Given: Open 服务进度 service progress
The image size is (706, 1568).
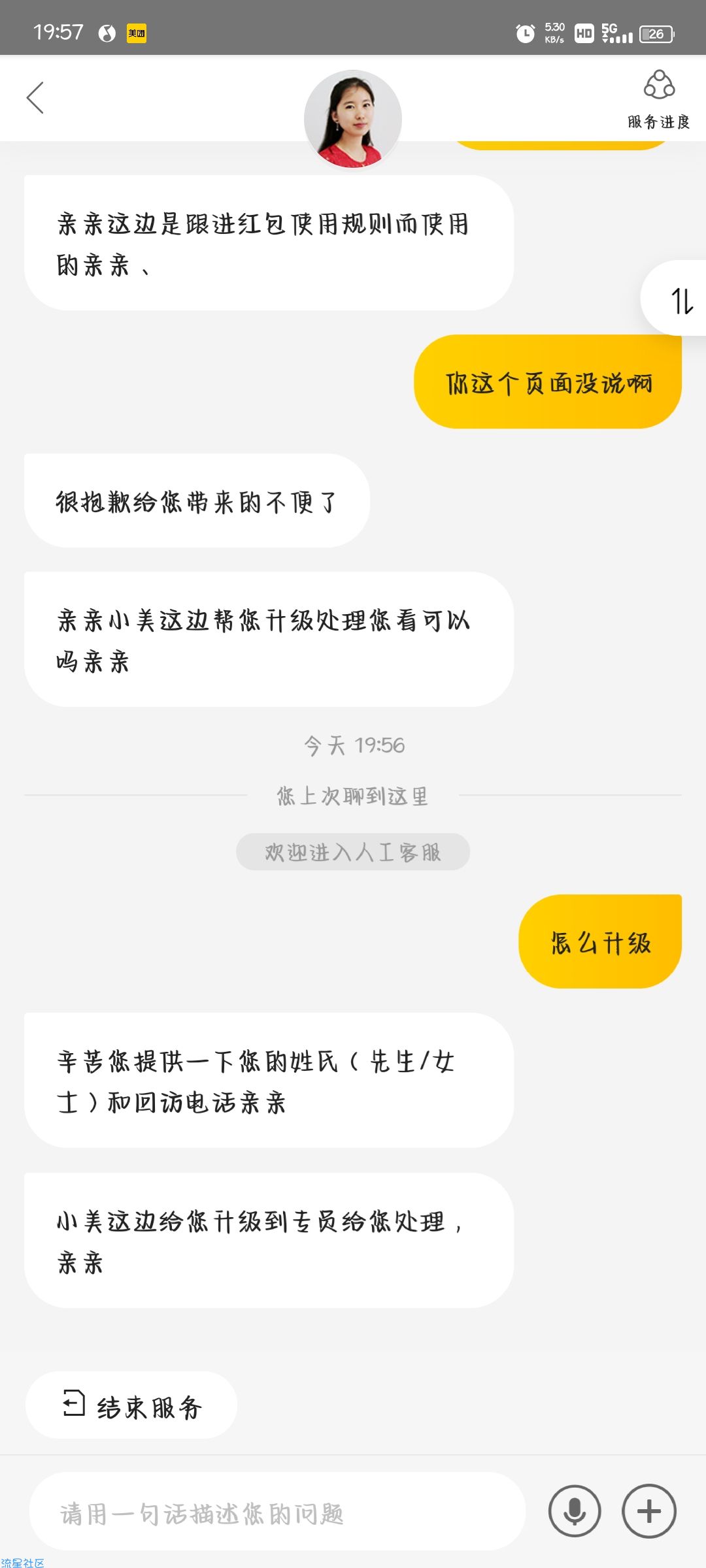Looking at the screenshot, I should (658, 99).
